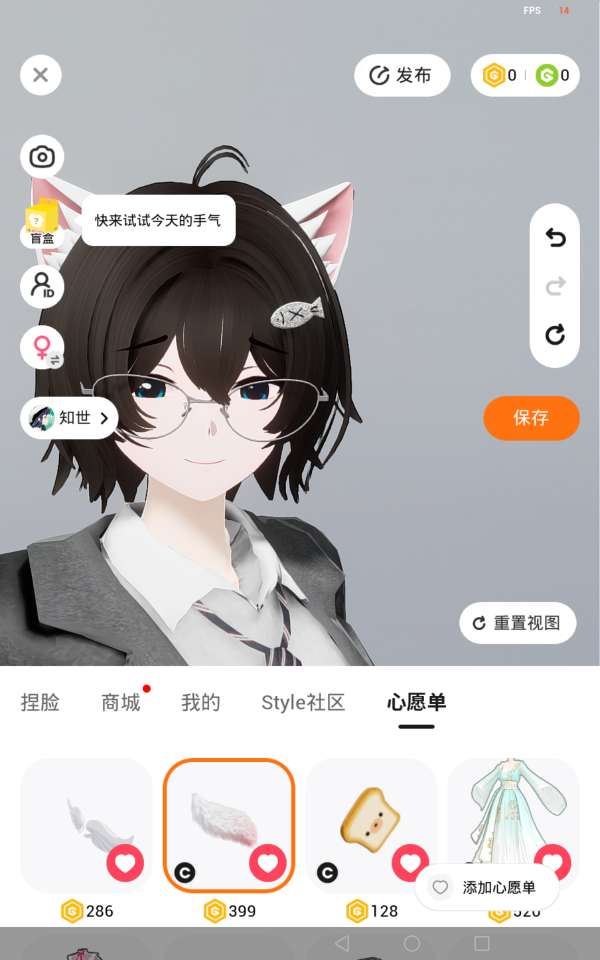Open the 我的 tab
This screenshot has width=600, height=960.
pos(201,702)
